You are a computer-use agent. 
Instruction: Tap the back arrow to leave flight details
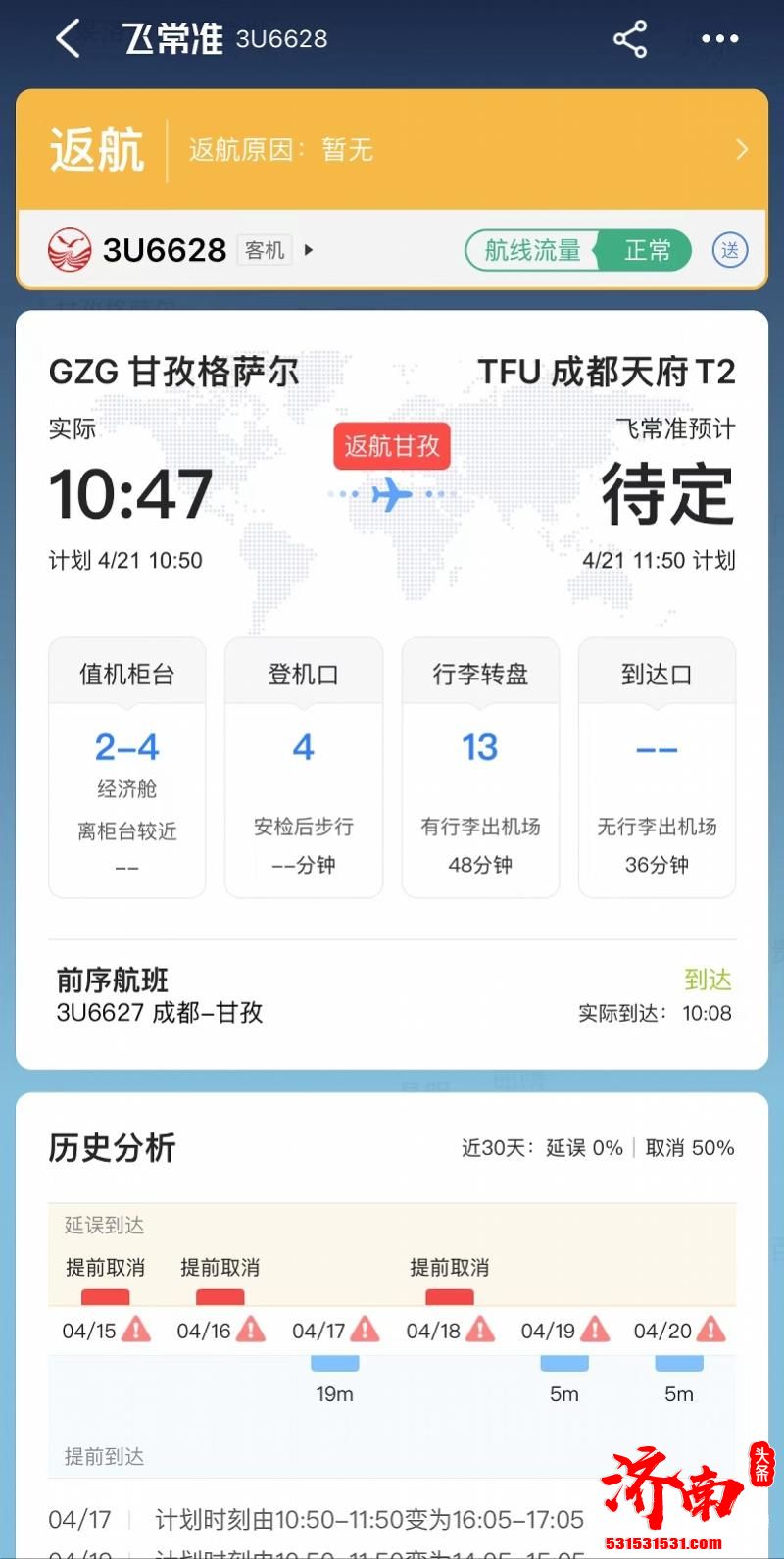coord(67,39)
